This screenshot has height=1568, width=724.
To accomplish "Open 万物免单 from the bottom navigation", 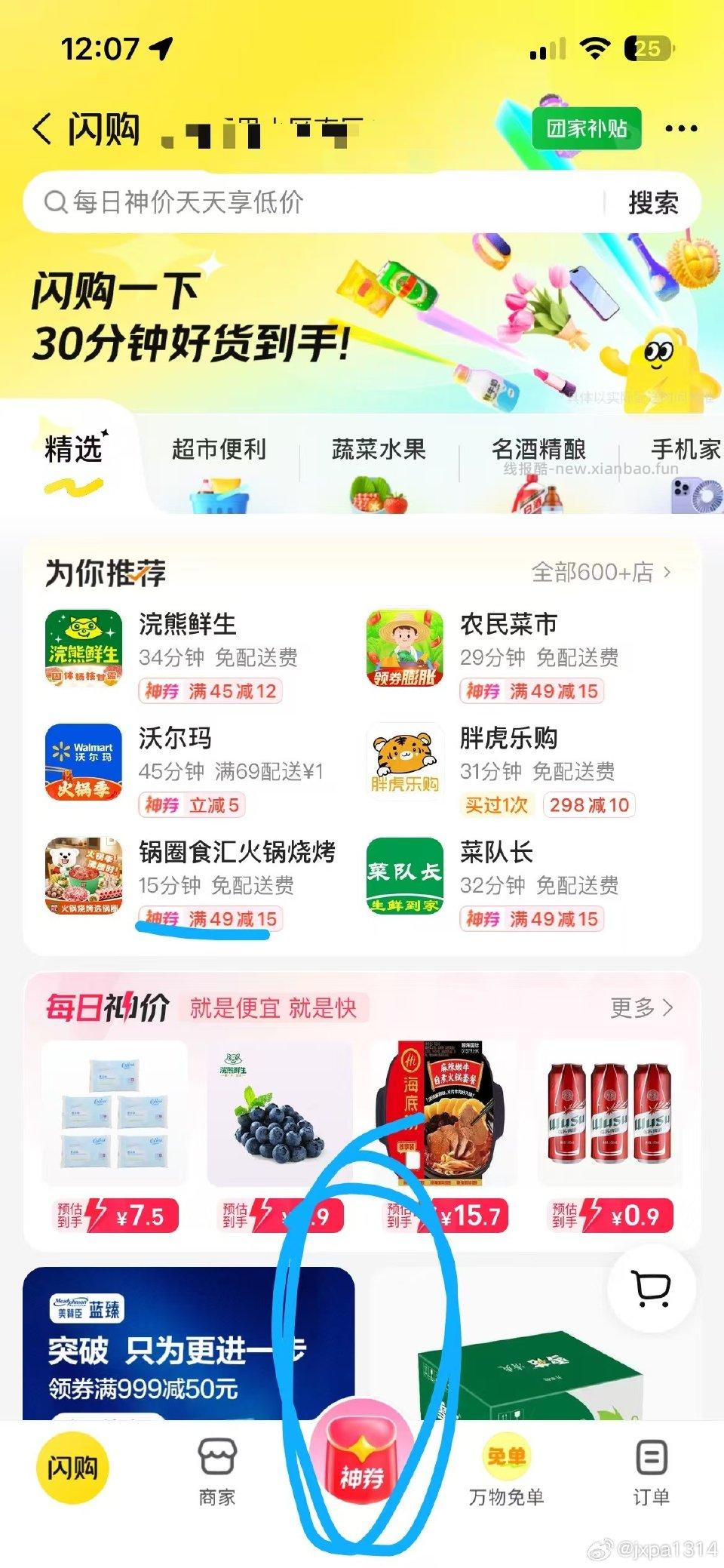I will (509, 1471).
